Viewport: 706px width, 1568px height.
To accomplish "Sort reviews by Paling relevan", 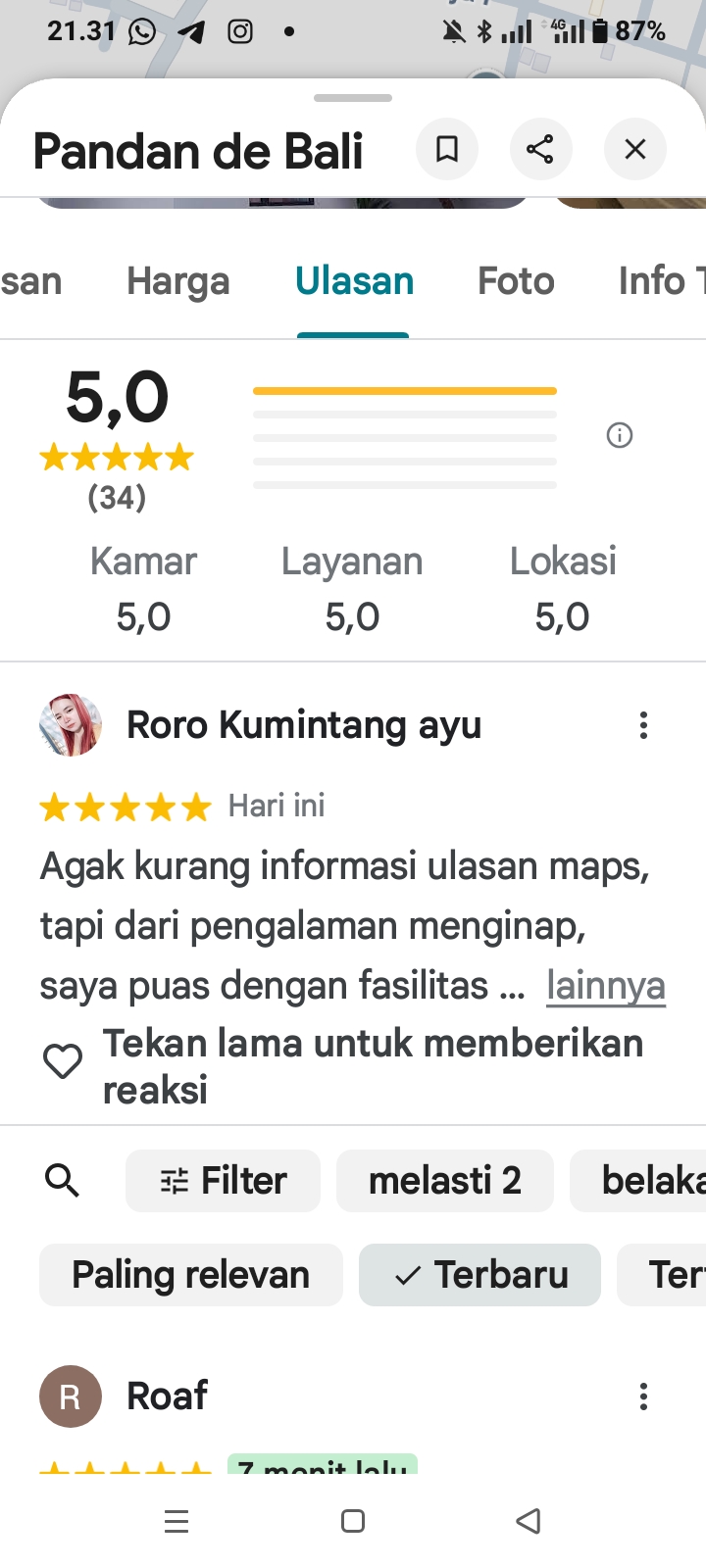I will [x=191, y=1275].
